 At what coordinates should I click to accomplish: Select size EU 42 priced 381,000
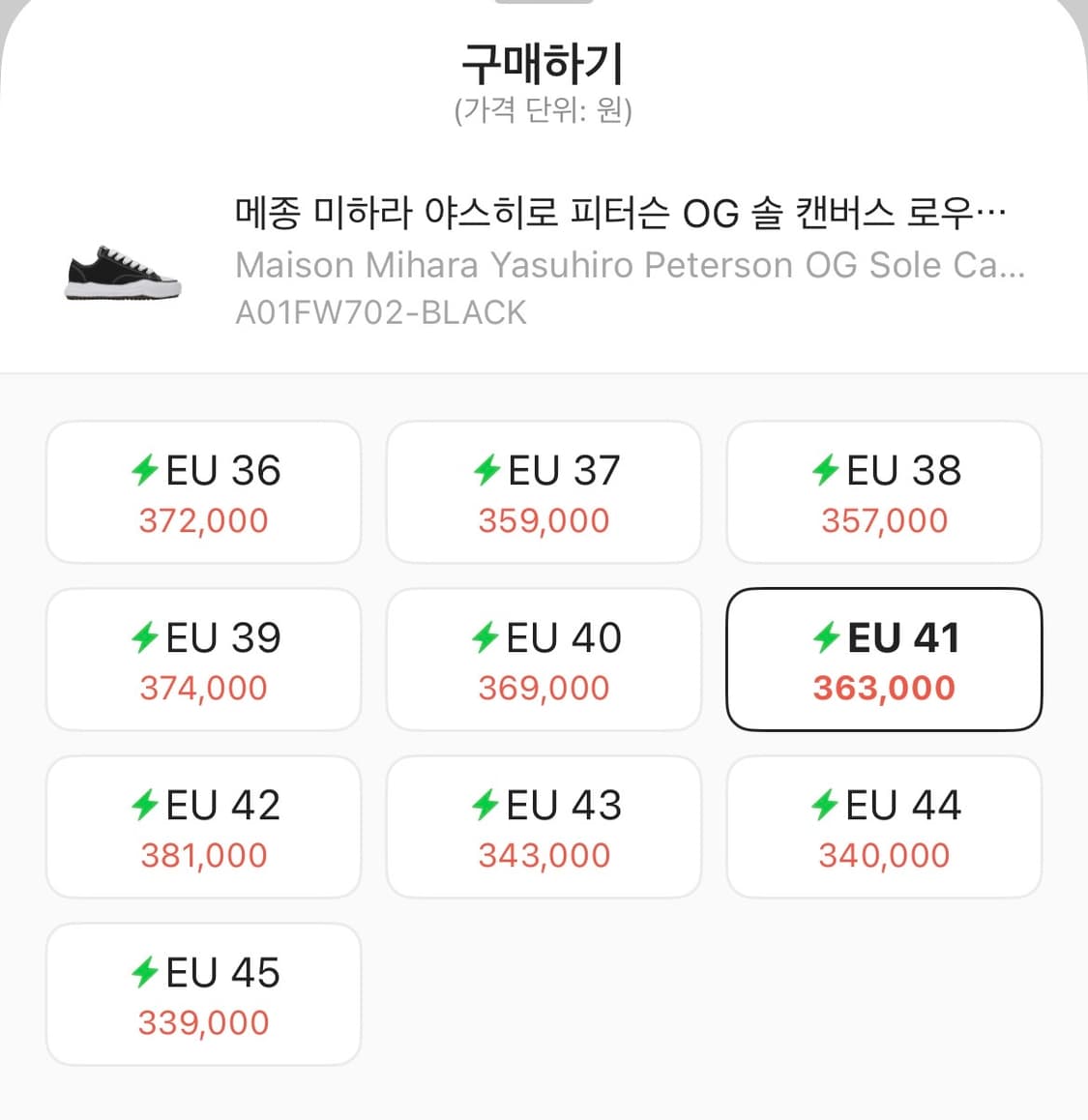(x=203, y=826)
